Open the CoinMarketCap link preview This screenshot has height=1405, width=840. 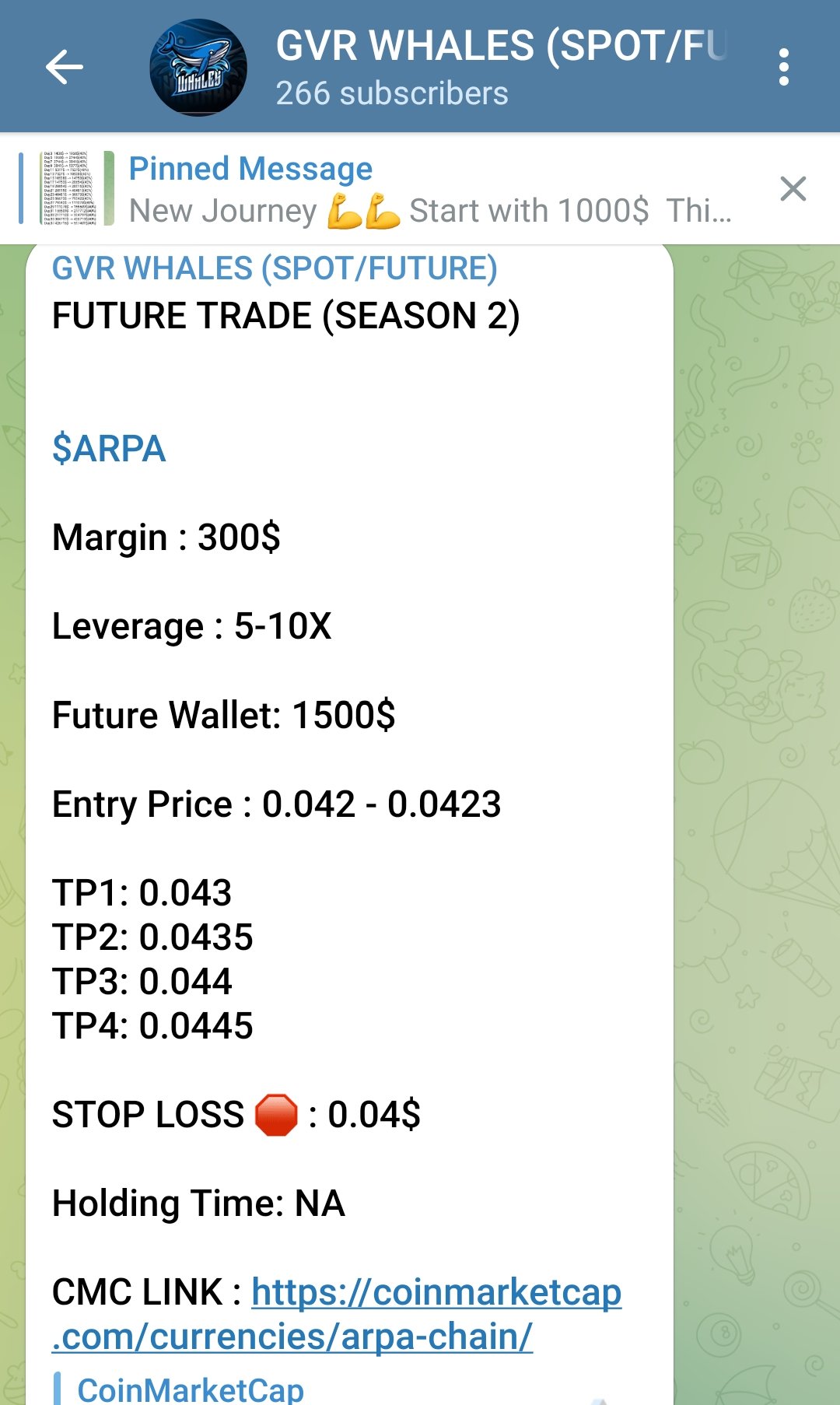point(191,1389)
